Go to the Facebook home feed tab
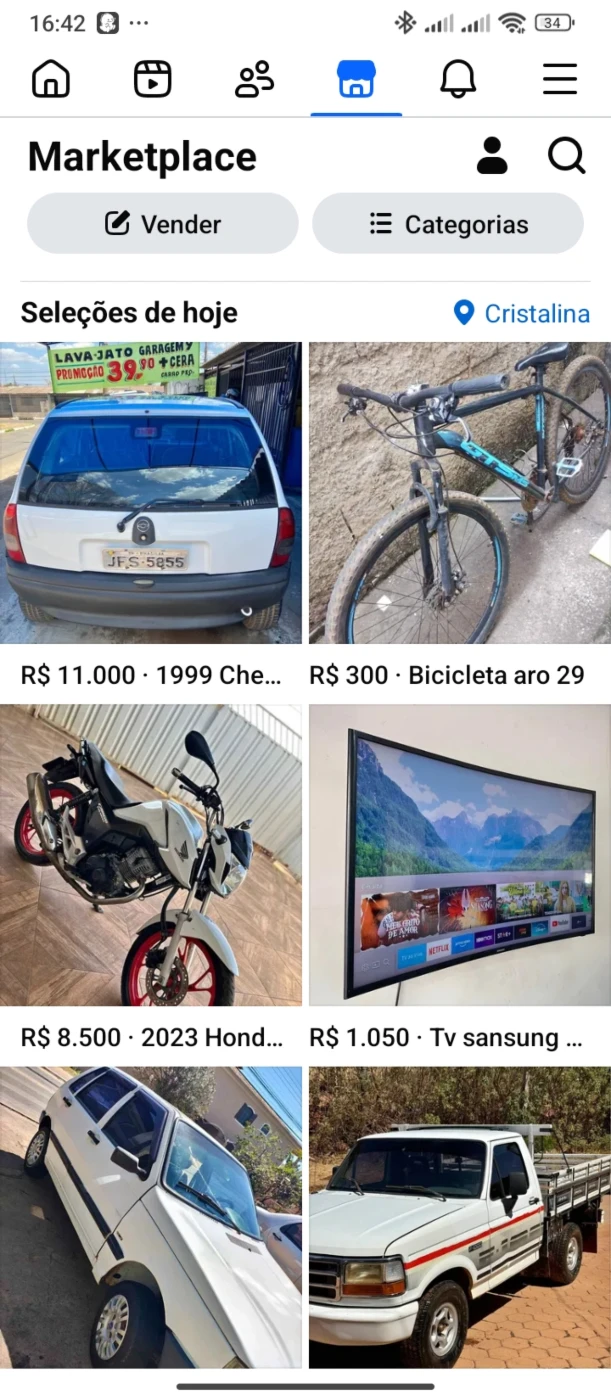Image resolution: width=611 pixels, height=1400 pixels. click(x=51, y=79)
